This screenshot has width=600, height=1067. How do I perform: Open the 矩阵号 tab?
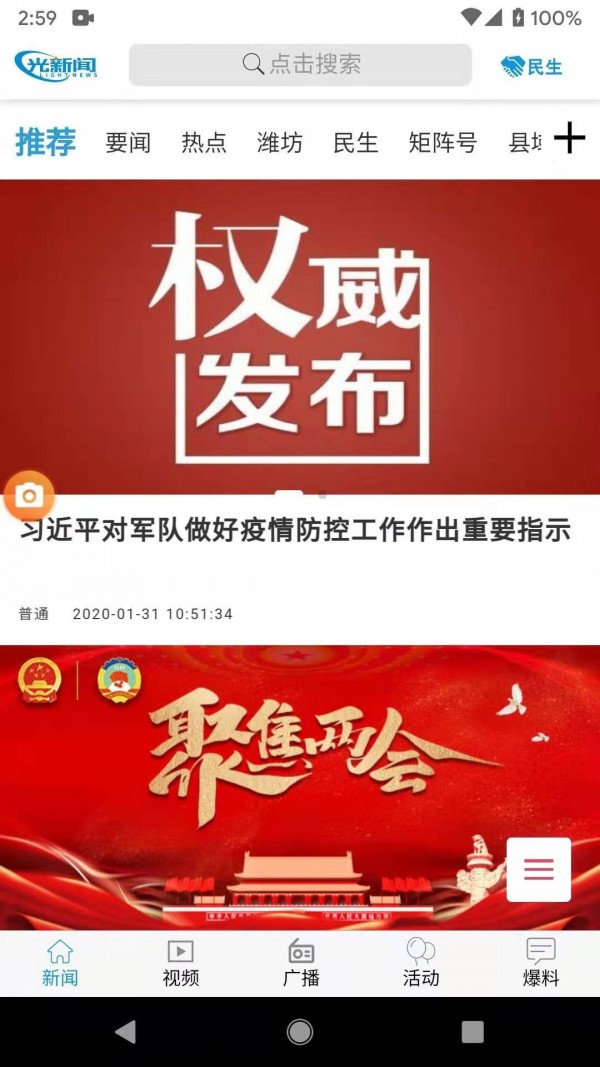tap(442, 143)
